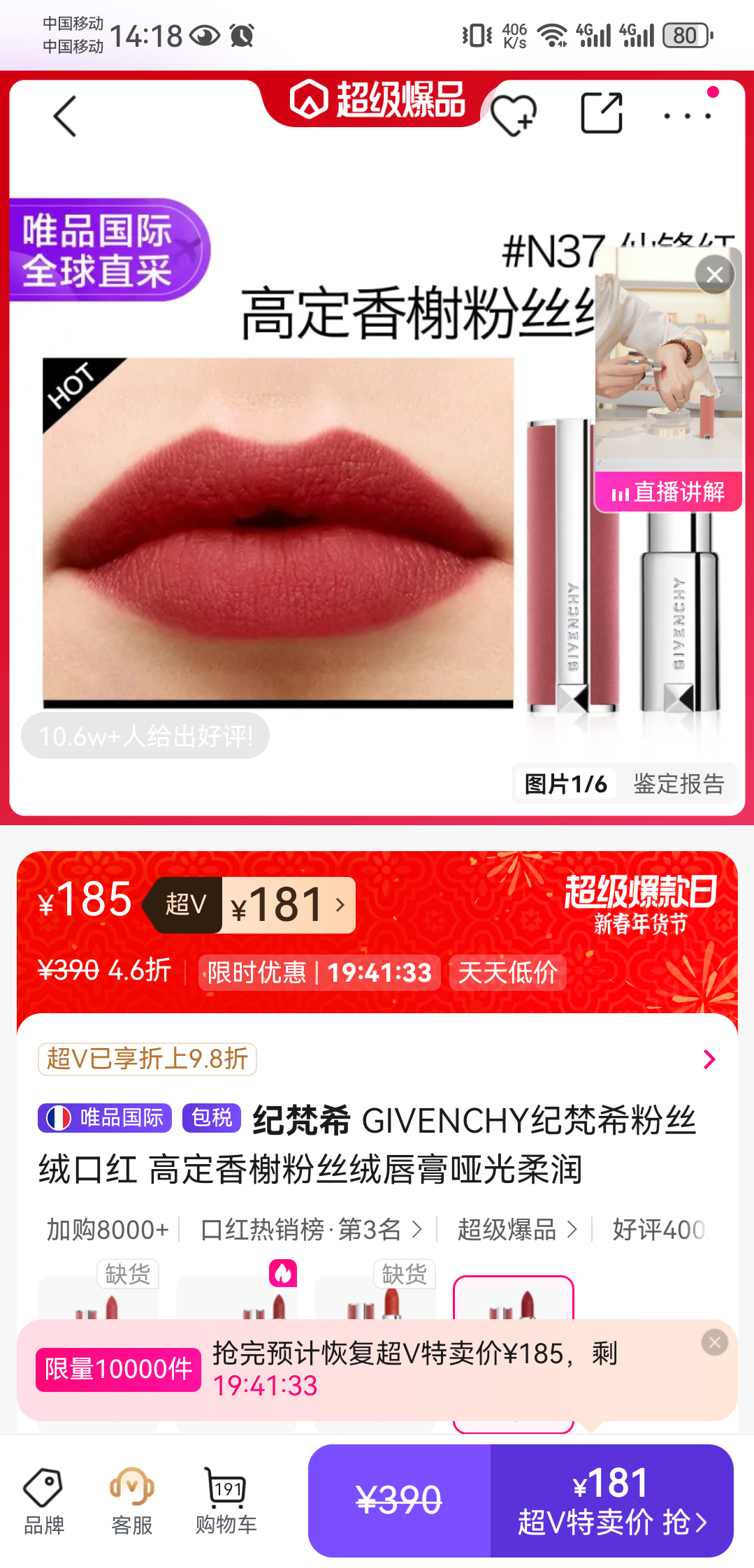Viewport: 754px width, 1568px height.
Task: Open the 鉴定报告 authentication report
Action: (x=679, y=784)
